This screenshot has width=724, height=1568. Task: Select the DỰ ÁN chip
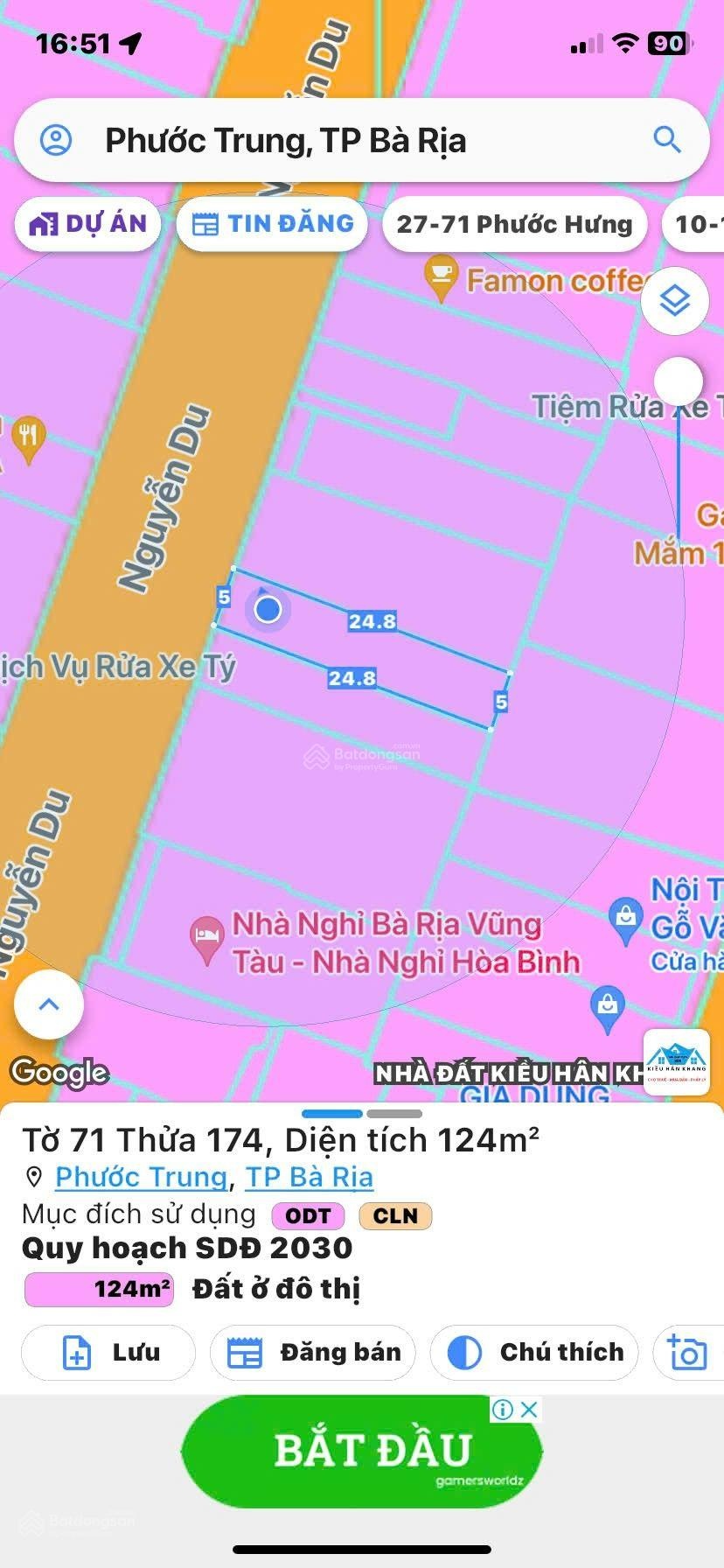87,224
